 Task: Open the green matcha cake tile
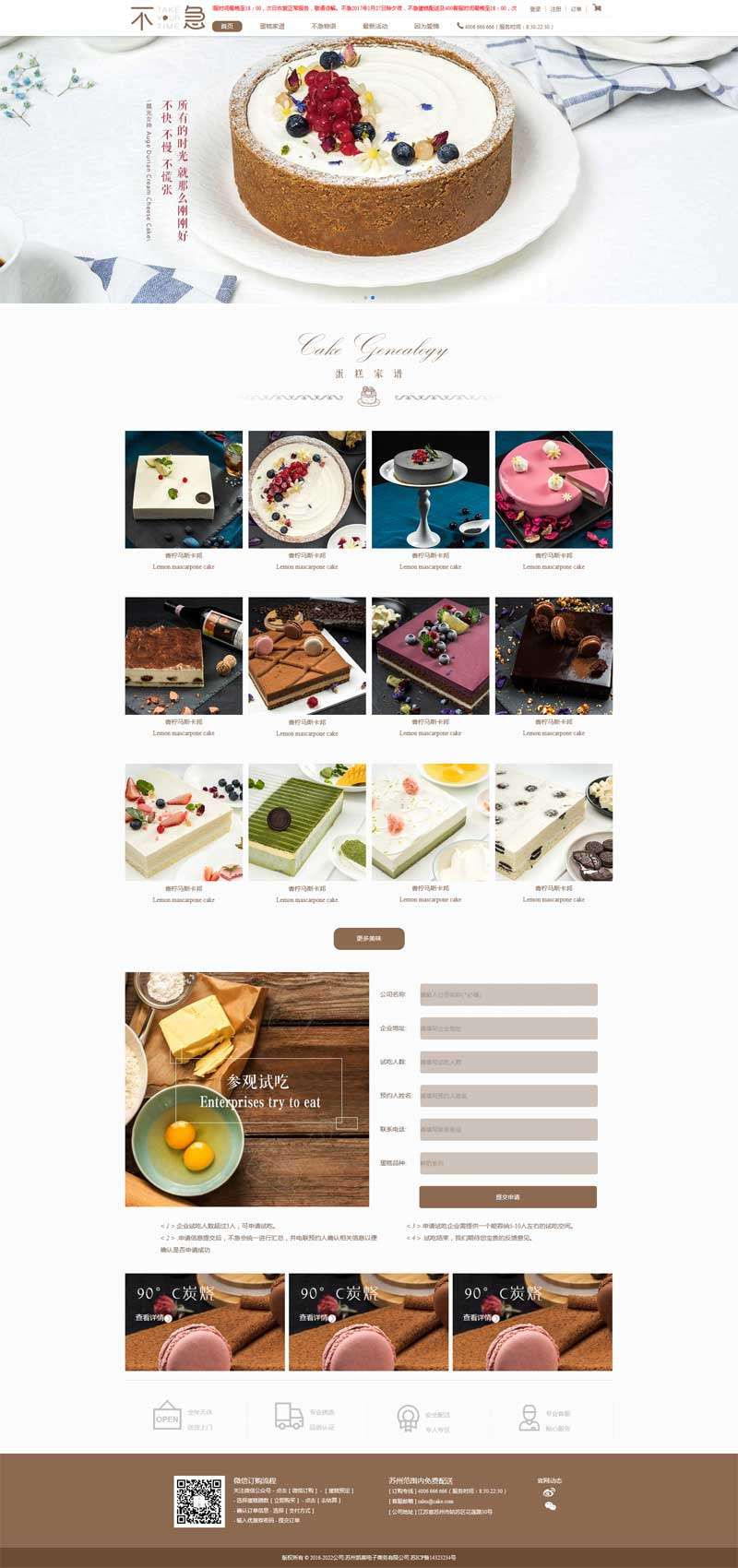[x=307, y=822]
